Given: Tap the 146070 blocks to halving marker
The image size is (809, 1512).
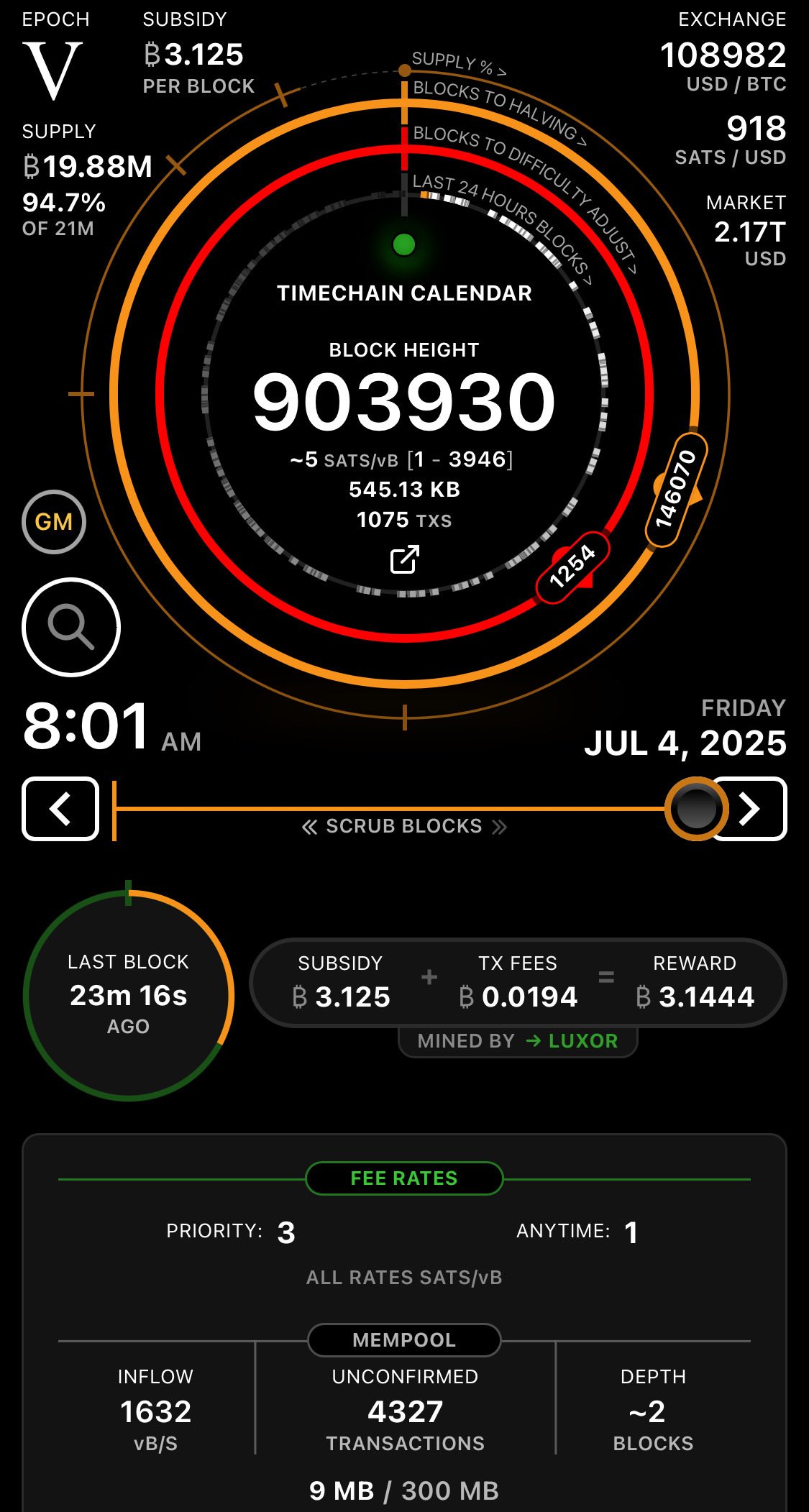Looking at the screenshot, I should tap(676, 490).
